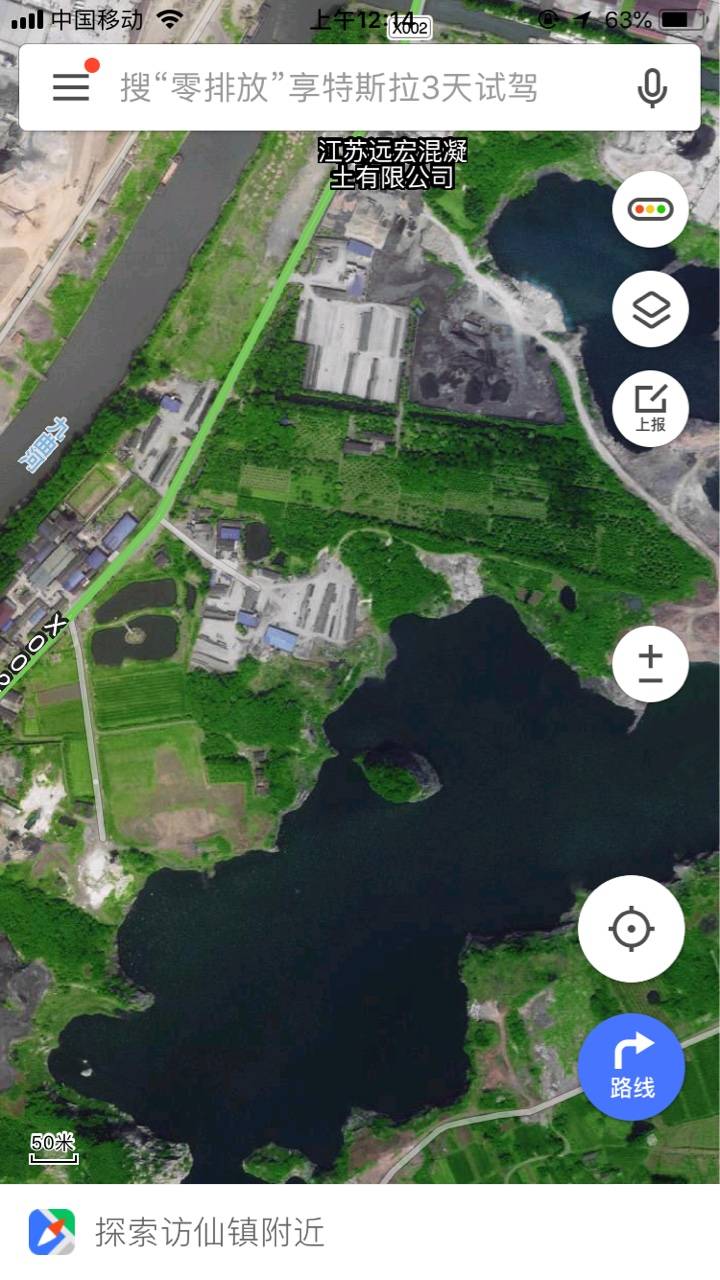Center map on my location

point(631,929)
